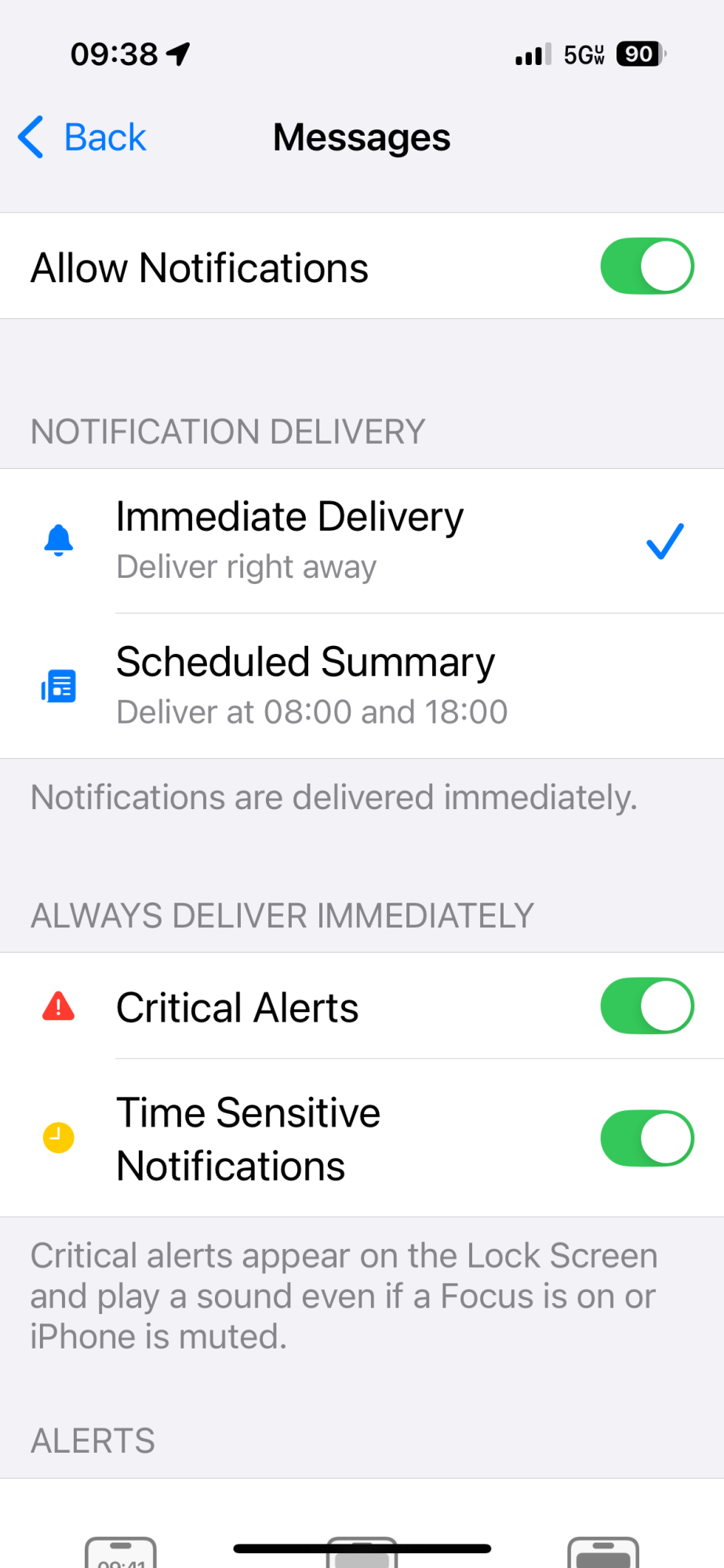Select Immediate Delivery option
This screenshot has width=724, height=1568.
(x=361, y=541)
